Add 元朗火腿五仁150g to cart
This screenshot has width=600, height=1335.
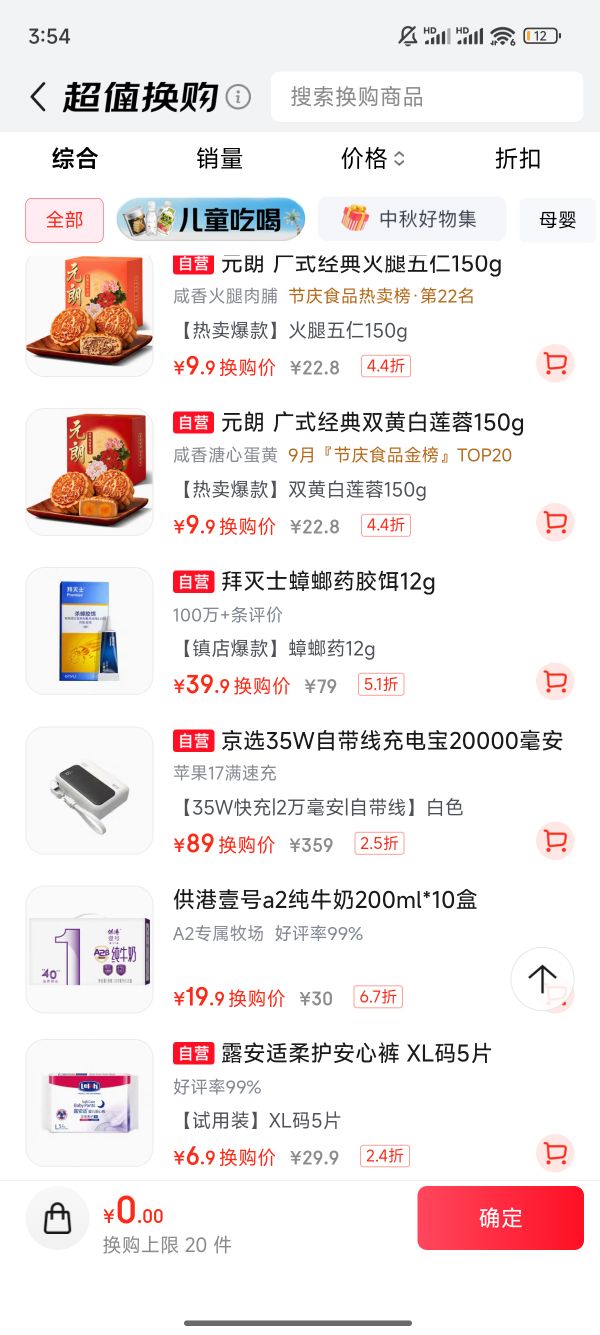coord(555,363)
